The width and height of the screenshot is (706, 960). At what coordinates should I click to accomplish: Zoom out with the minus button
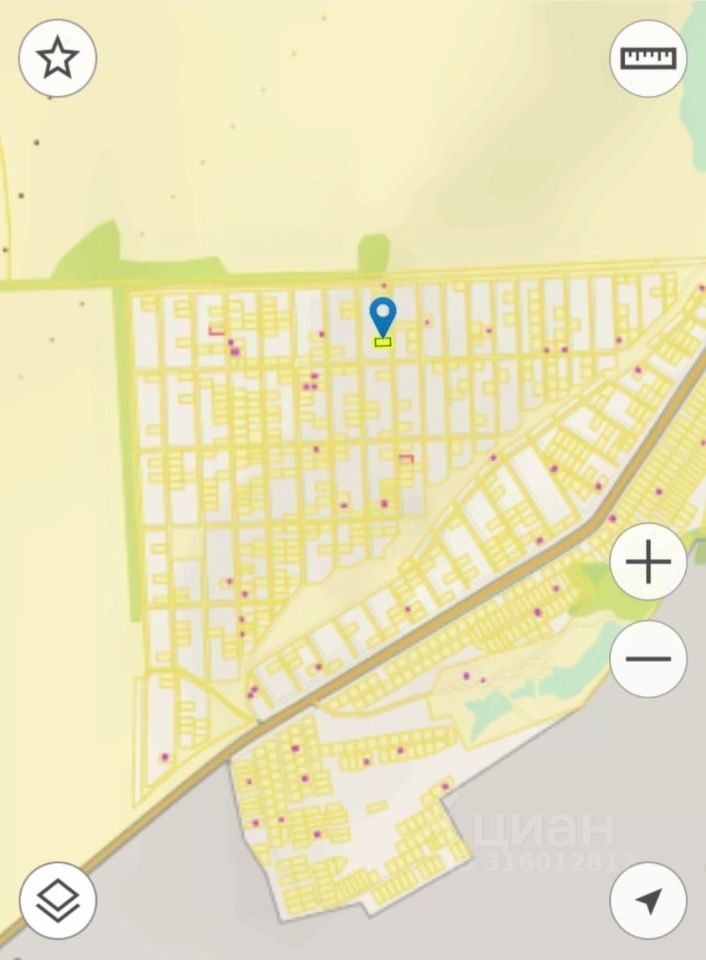tap(648, 658)
